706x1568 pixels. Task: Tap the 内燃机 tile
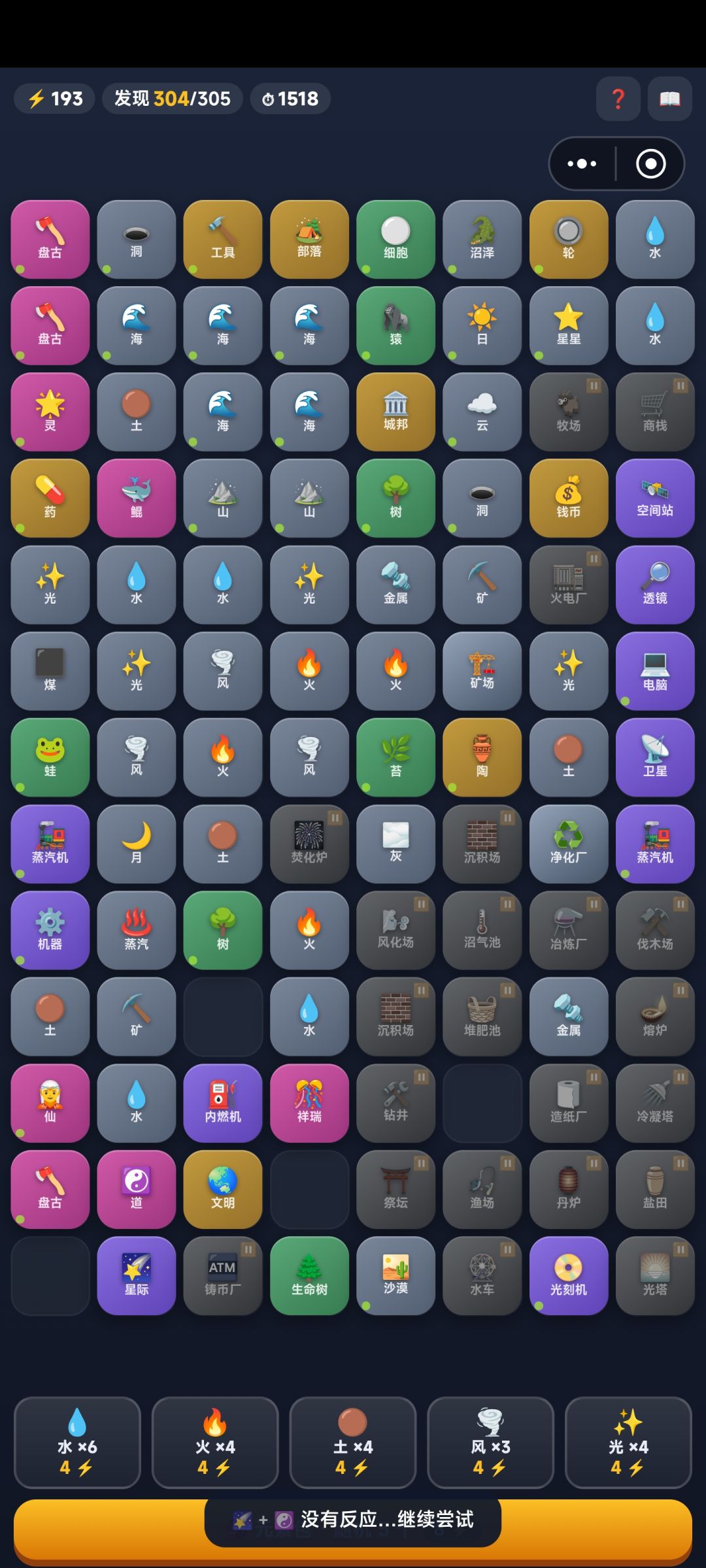[223, 1103]
